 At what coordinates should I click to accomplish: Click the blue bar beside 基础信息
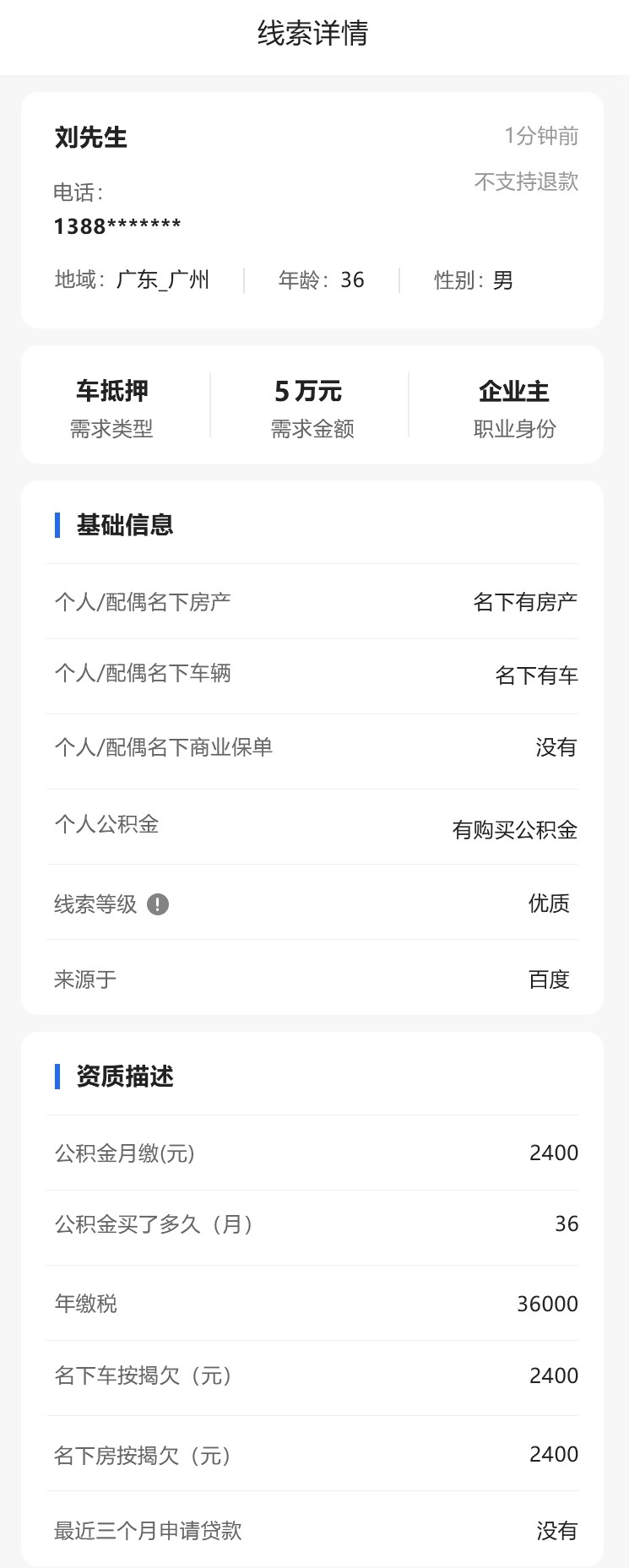click(57, 525)
